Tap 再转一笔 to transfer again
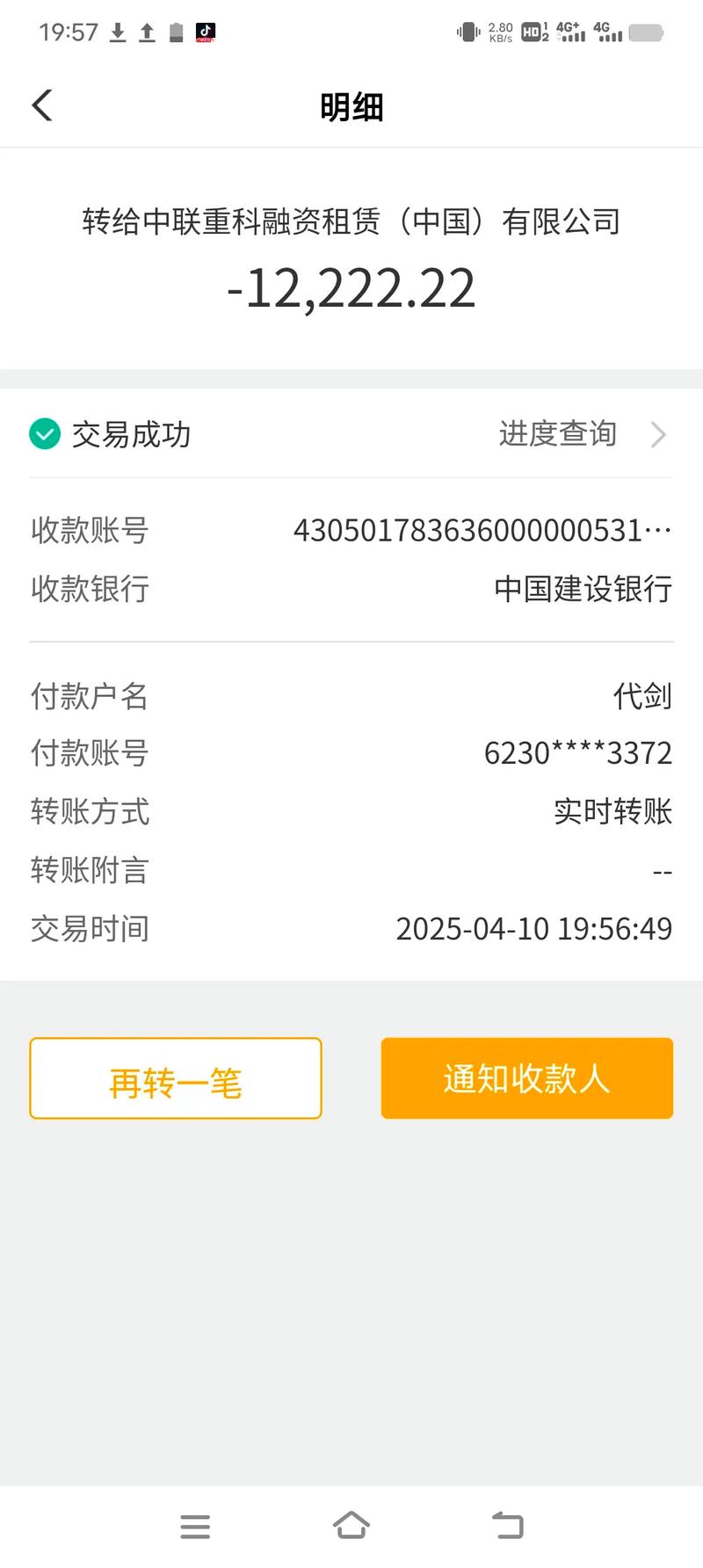This screenshot has height=1568, width=703. click(x=176, y=1078)
